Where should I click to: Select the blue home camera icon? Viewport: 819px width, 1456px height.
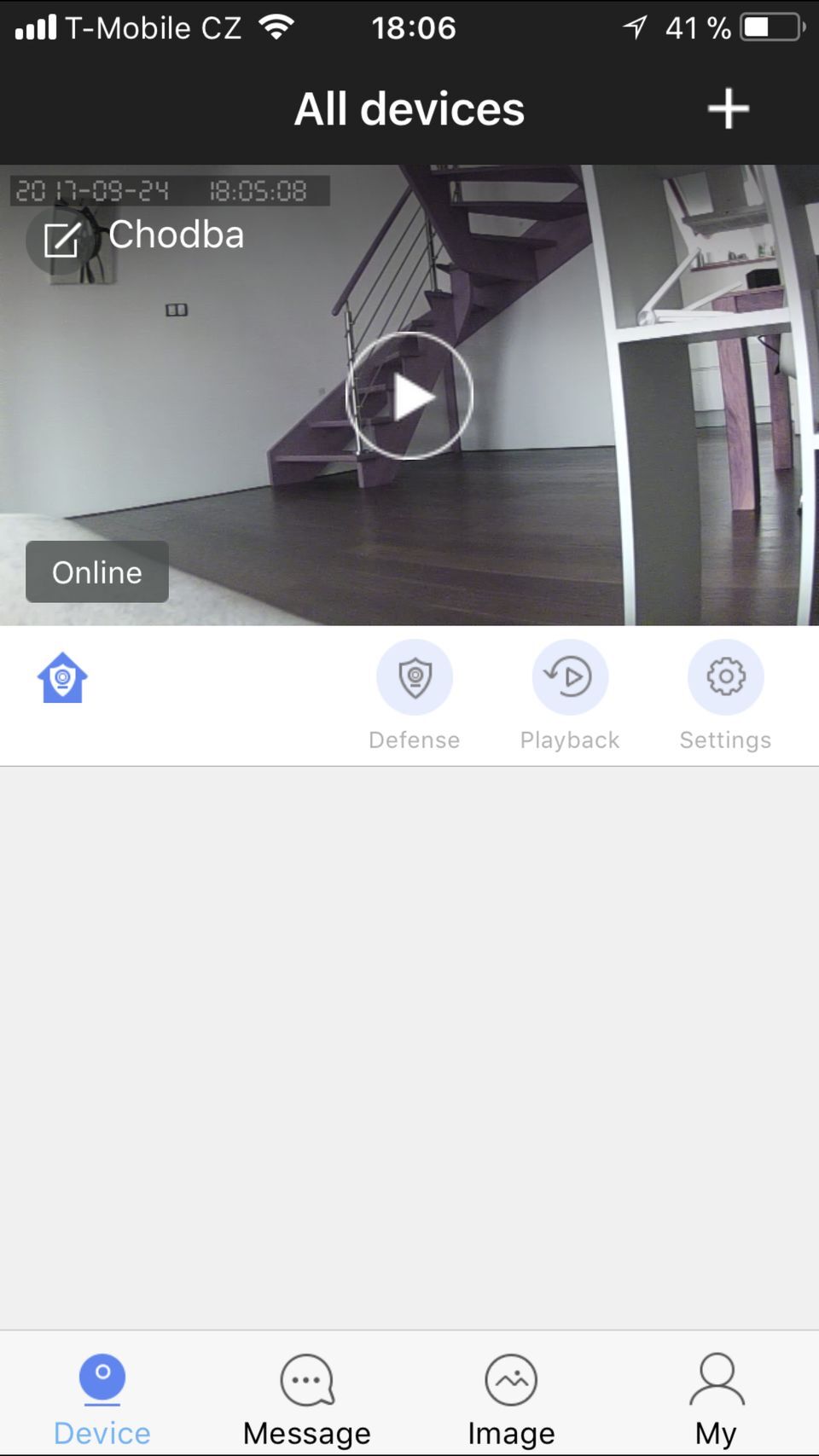[x=62, y=676]
